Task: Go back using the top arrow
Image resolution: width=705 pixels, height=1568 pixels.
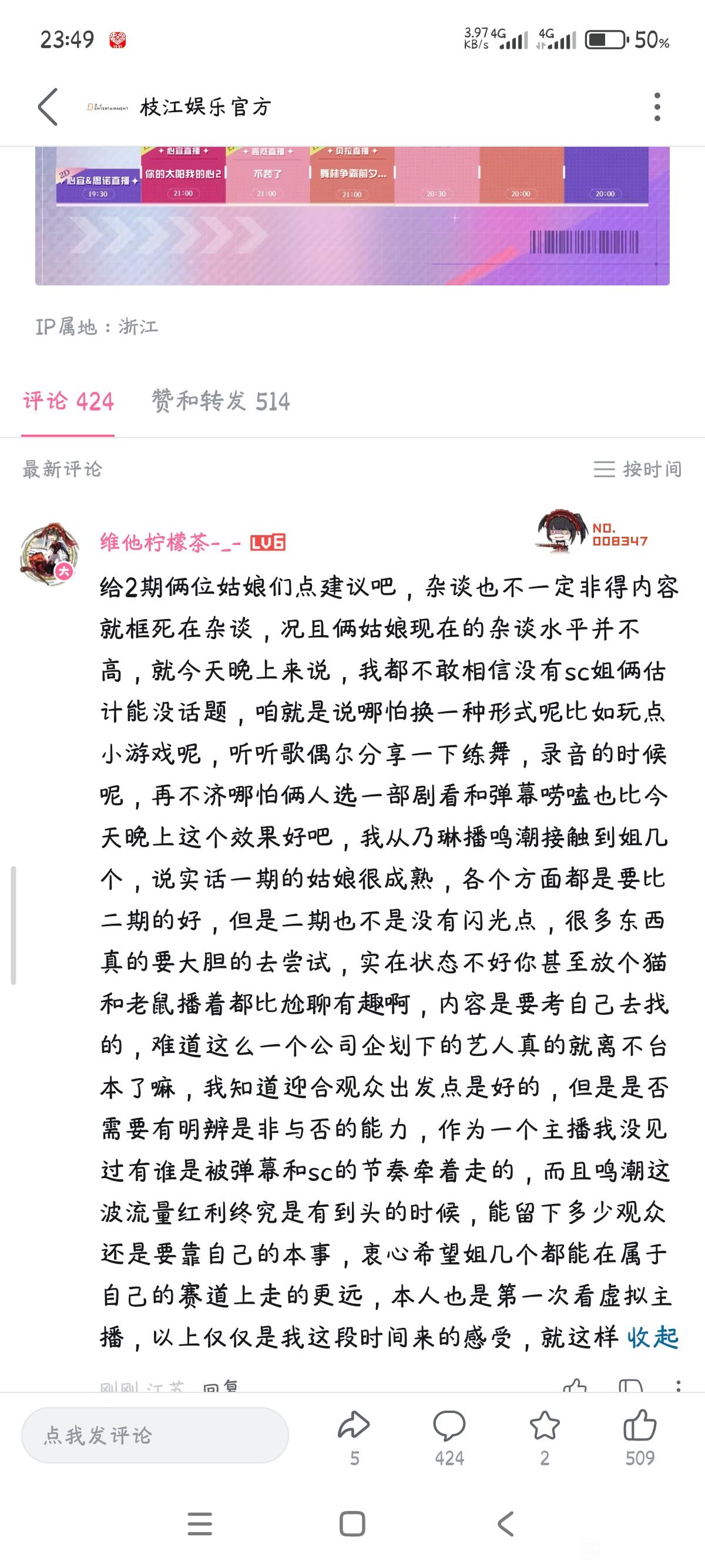Action: [48, 107]
